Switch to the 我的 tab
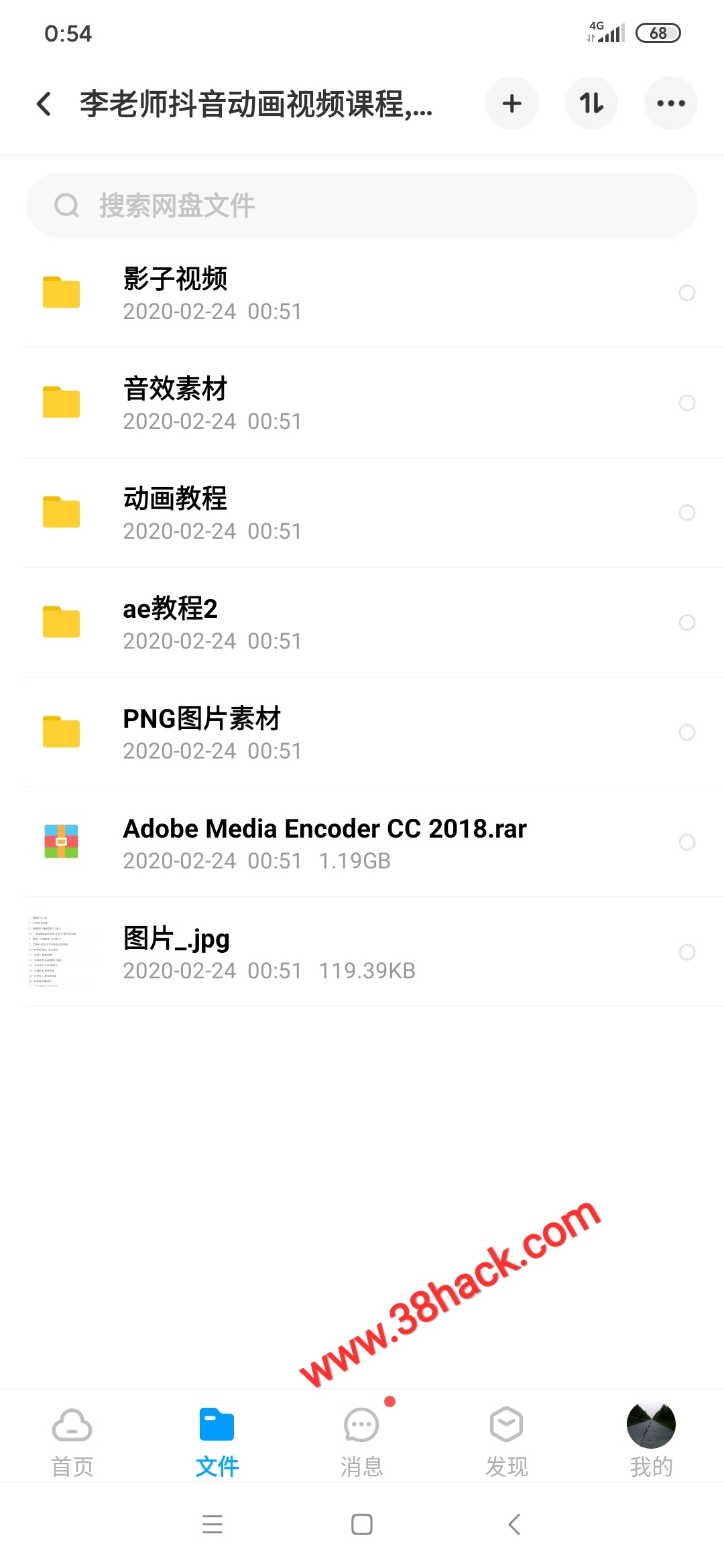Screen dimensions: 724x1568 point(651,1439)
